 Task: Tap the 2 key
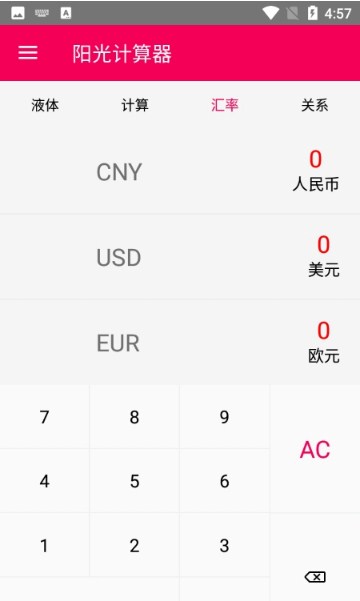pyautogui.click(x=135, y=545)
